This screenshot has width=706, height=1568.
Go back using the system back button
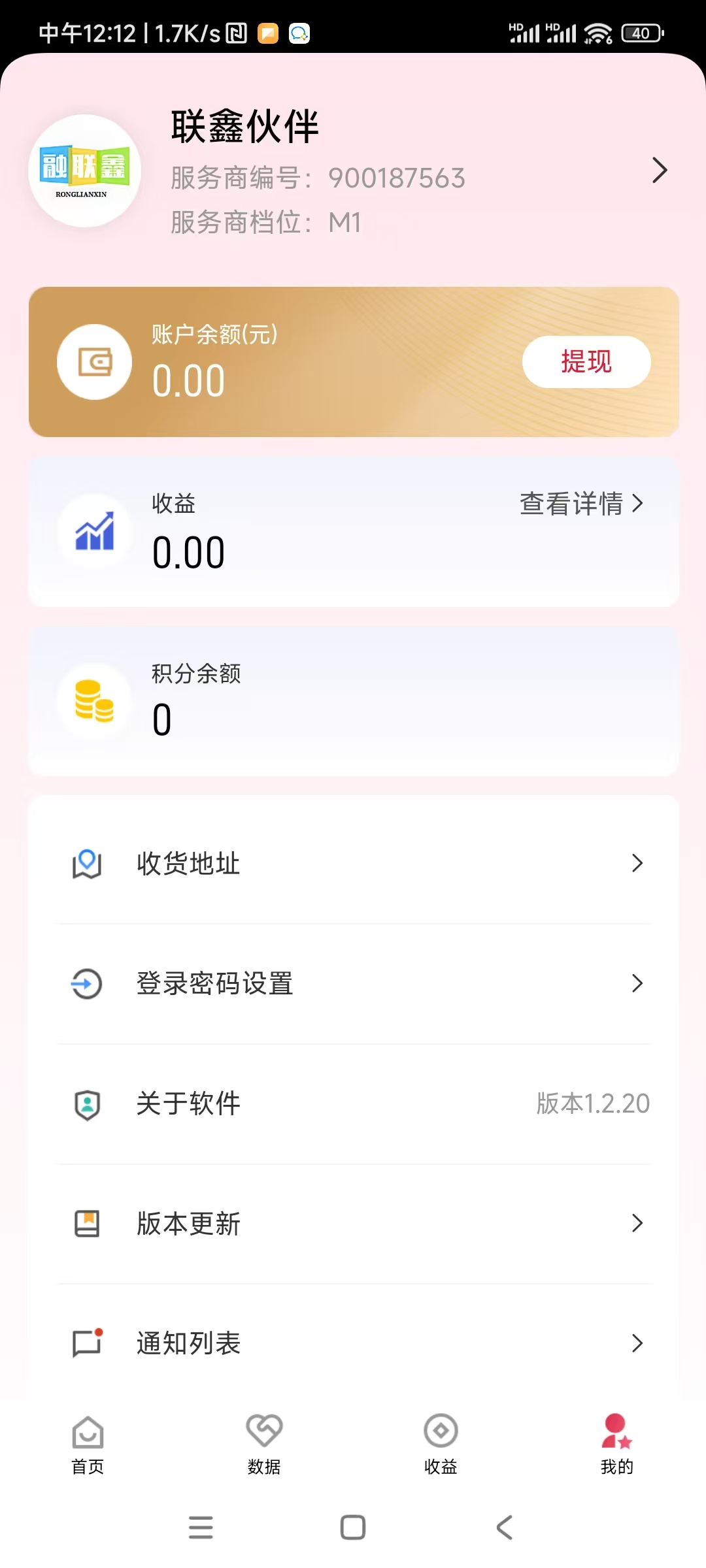[505, 1527]
